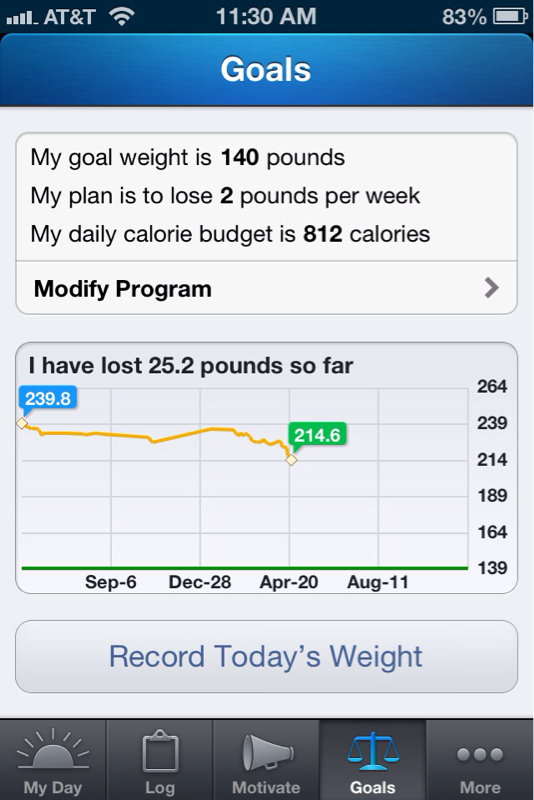This screenshot has width=534, height=800.
Task: Open the Log tab
Action: tap(160, 760)
